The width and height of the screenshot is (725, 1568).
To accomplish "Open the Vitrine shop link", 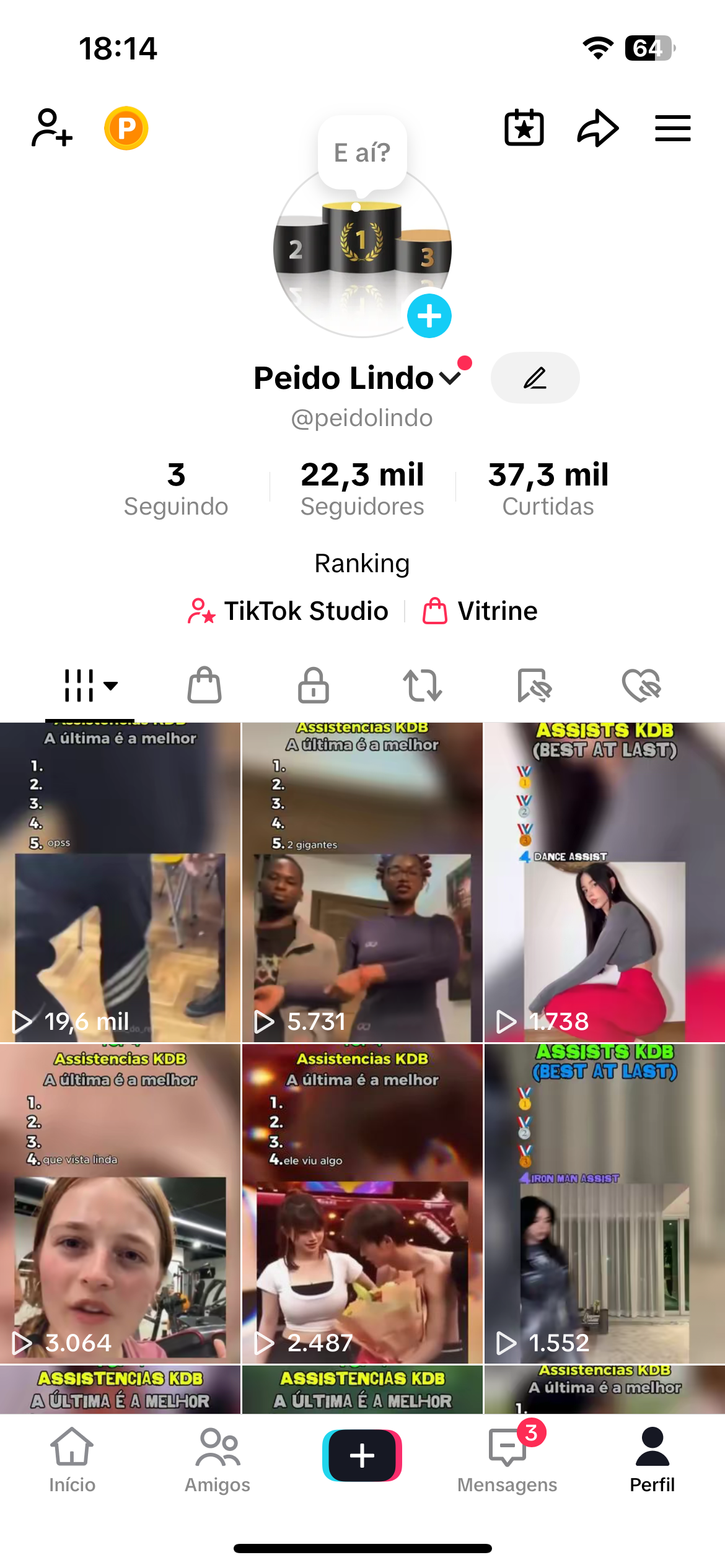I will [480, 611].
